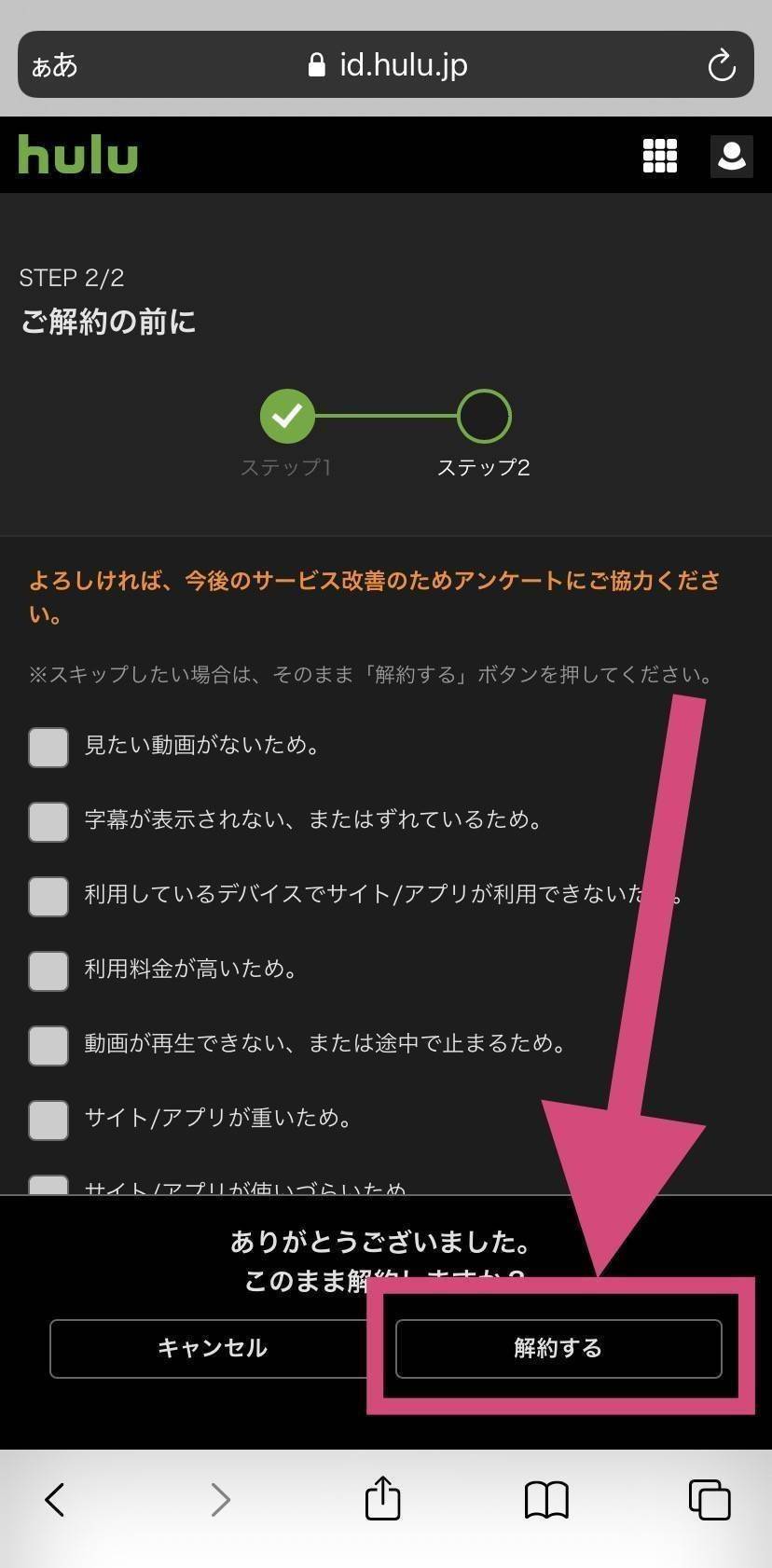This screenshot has height=1568, width=772.
Task: Open the grid menu icon
Action: (x=659, y=156)
